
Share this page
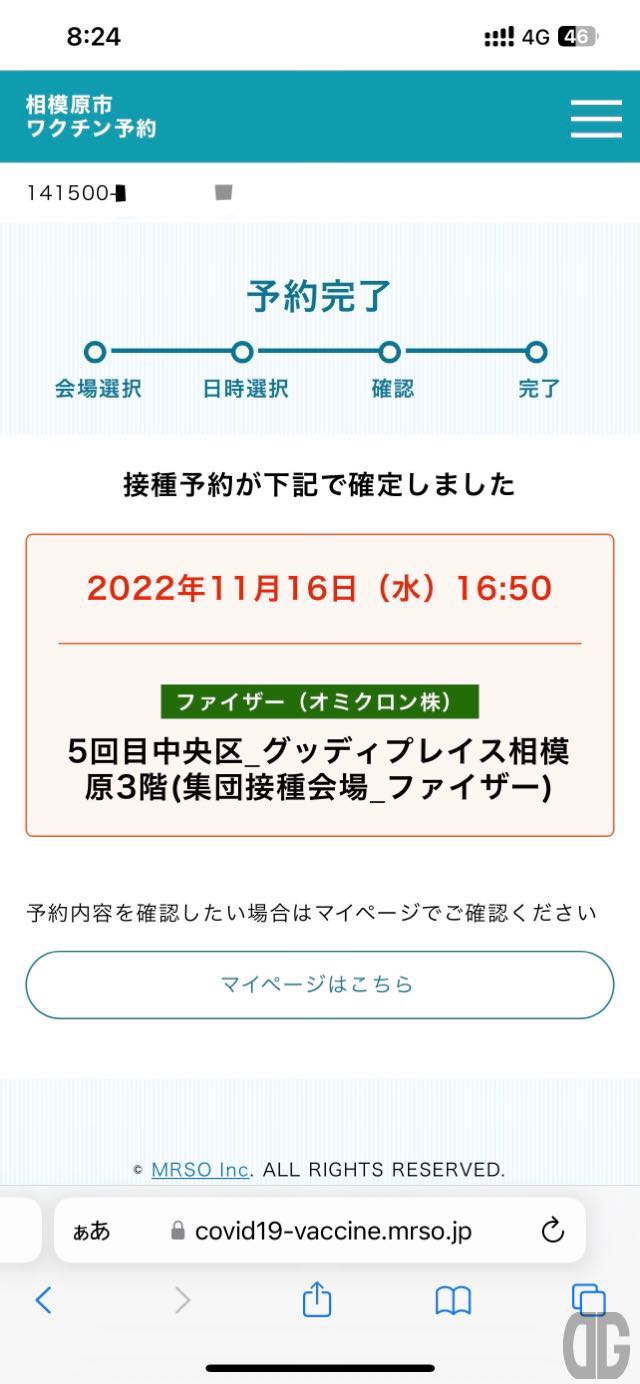pos(317,1299)
